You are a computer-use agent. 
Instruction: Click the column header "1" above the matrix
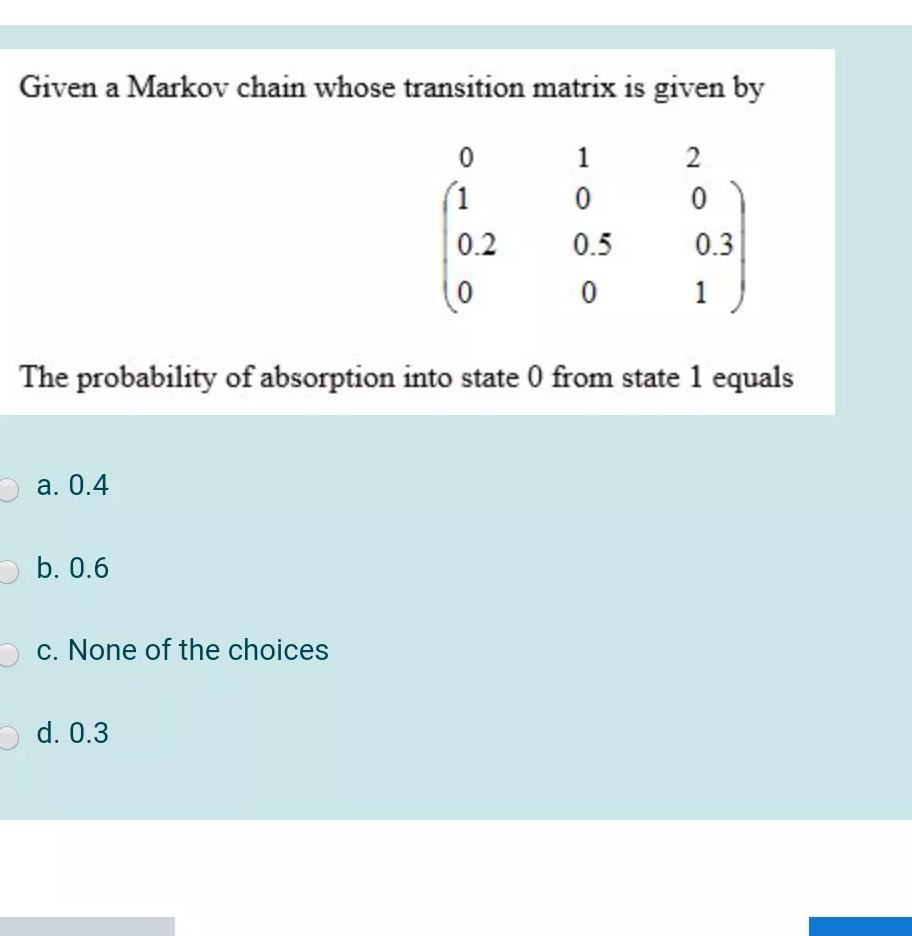(583, 157)
